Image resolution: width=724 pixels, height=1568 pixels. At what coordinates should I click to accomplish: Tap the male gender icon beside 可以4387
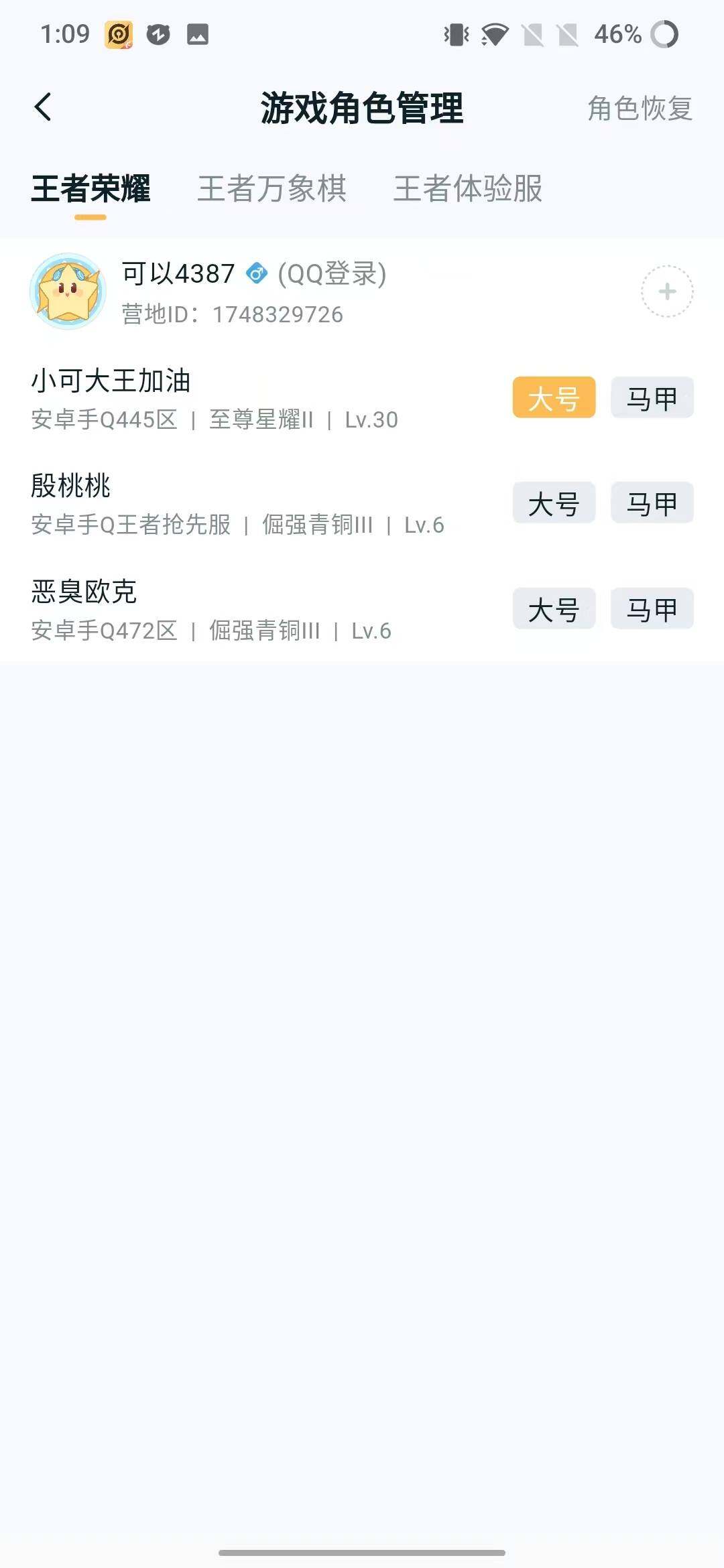coord(257,273)
